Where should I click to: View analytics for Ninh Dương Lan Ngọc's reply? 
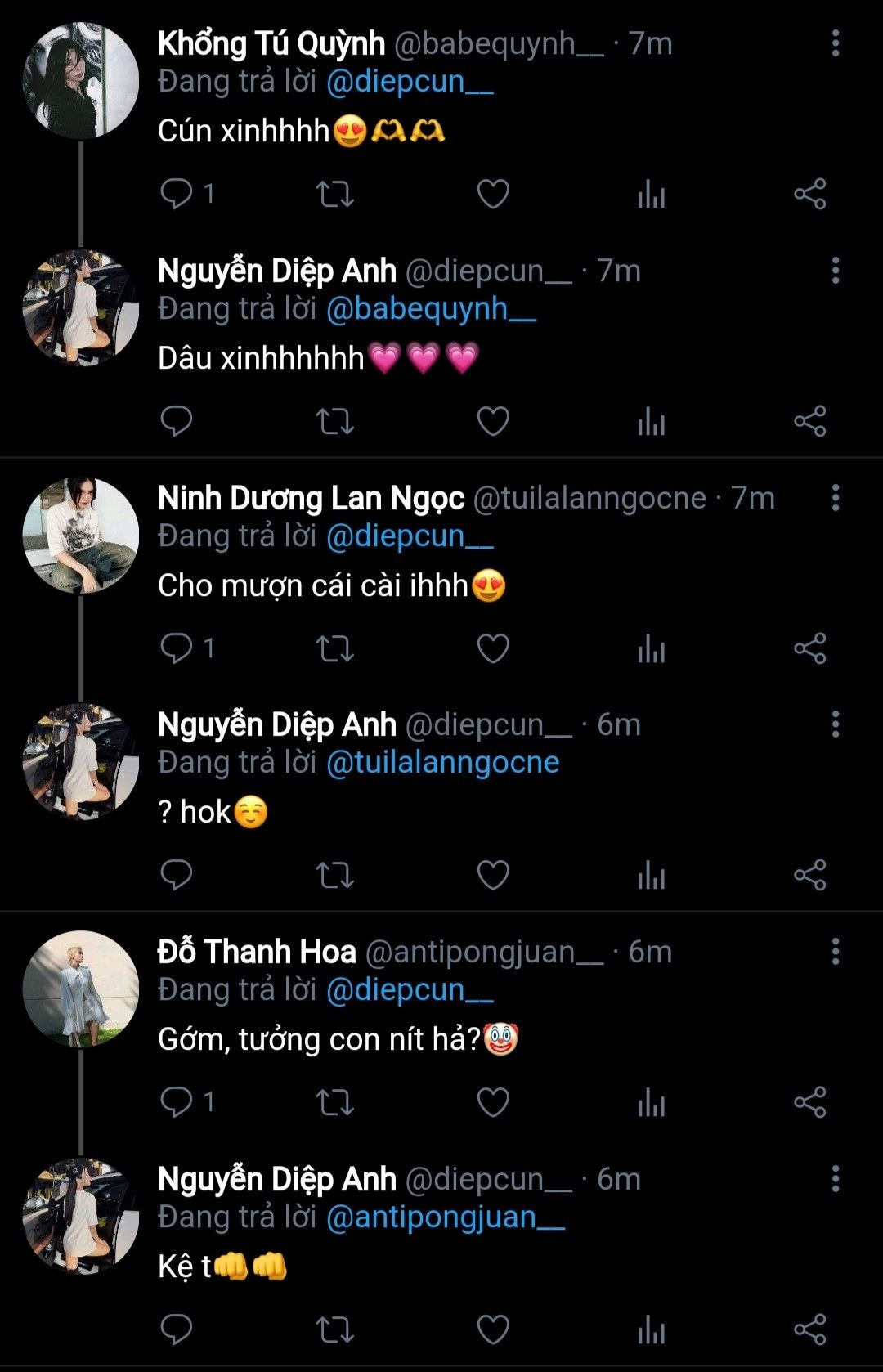pos(651,648)
